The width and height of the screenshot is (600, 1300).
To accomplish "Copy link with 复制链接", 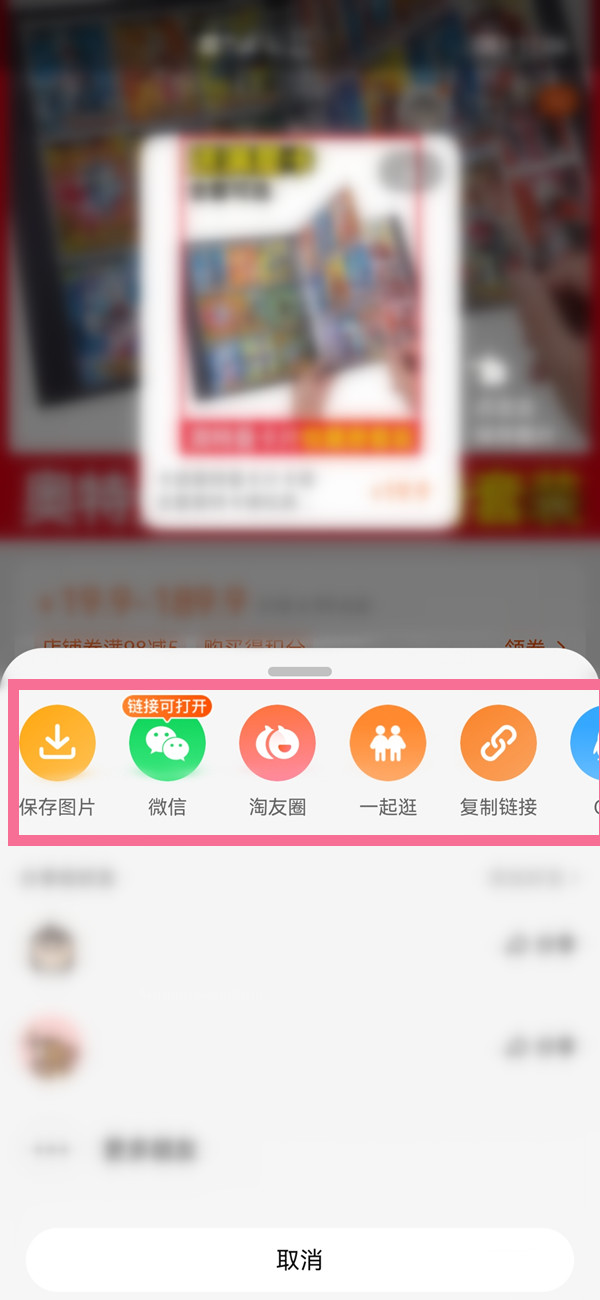I will pyautogui.click(x=498, y=743).
